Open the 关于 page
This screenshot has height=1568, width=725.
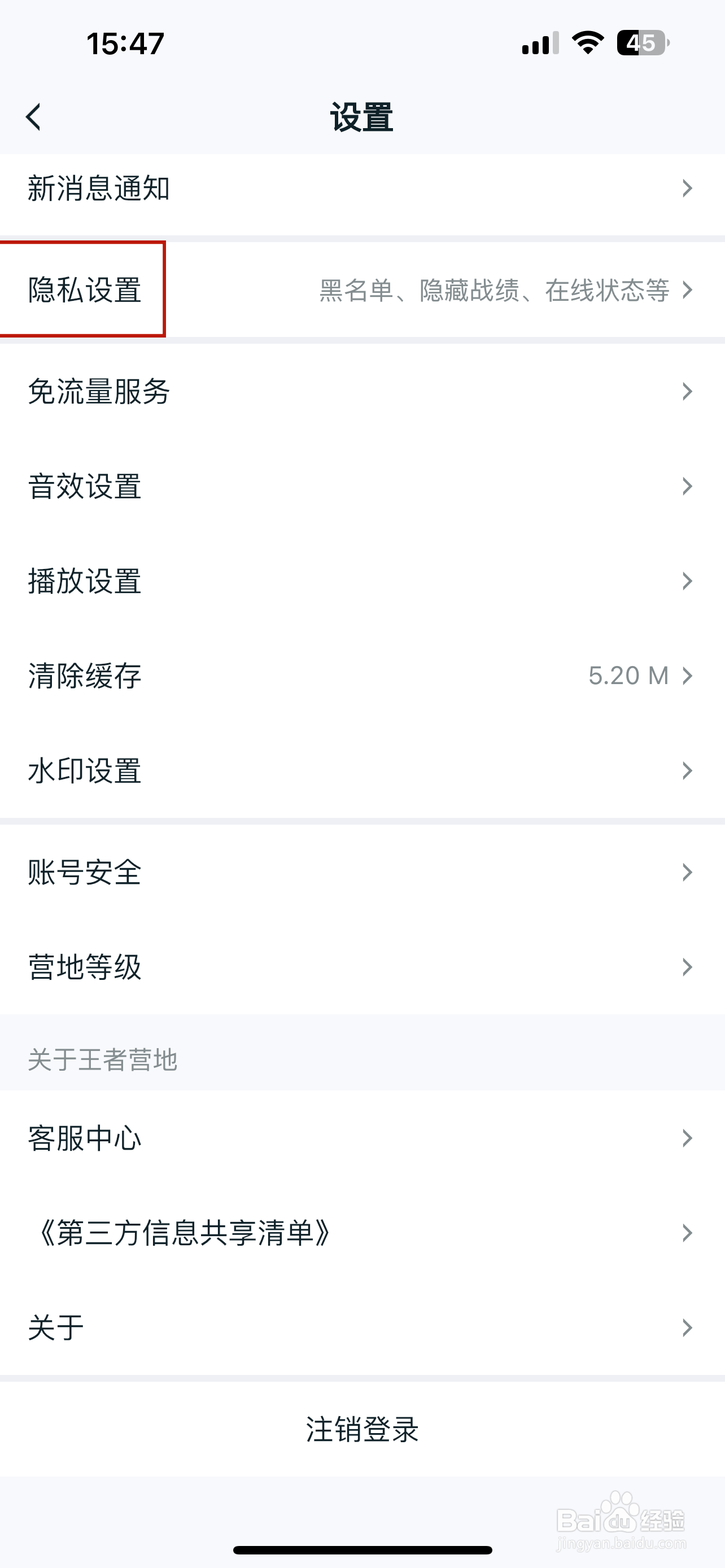[362, 1328]
